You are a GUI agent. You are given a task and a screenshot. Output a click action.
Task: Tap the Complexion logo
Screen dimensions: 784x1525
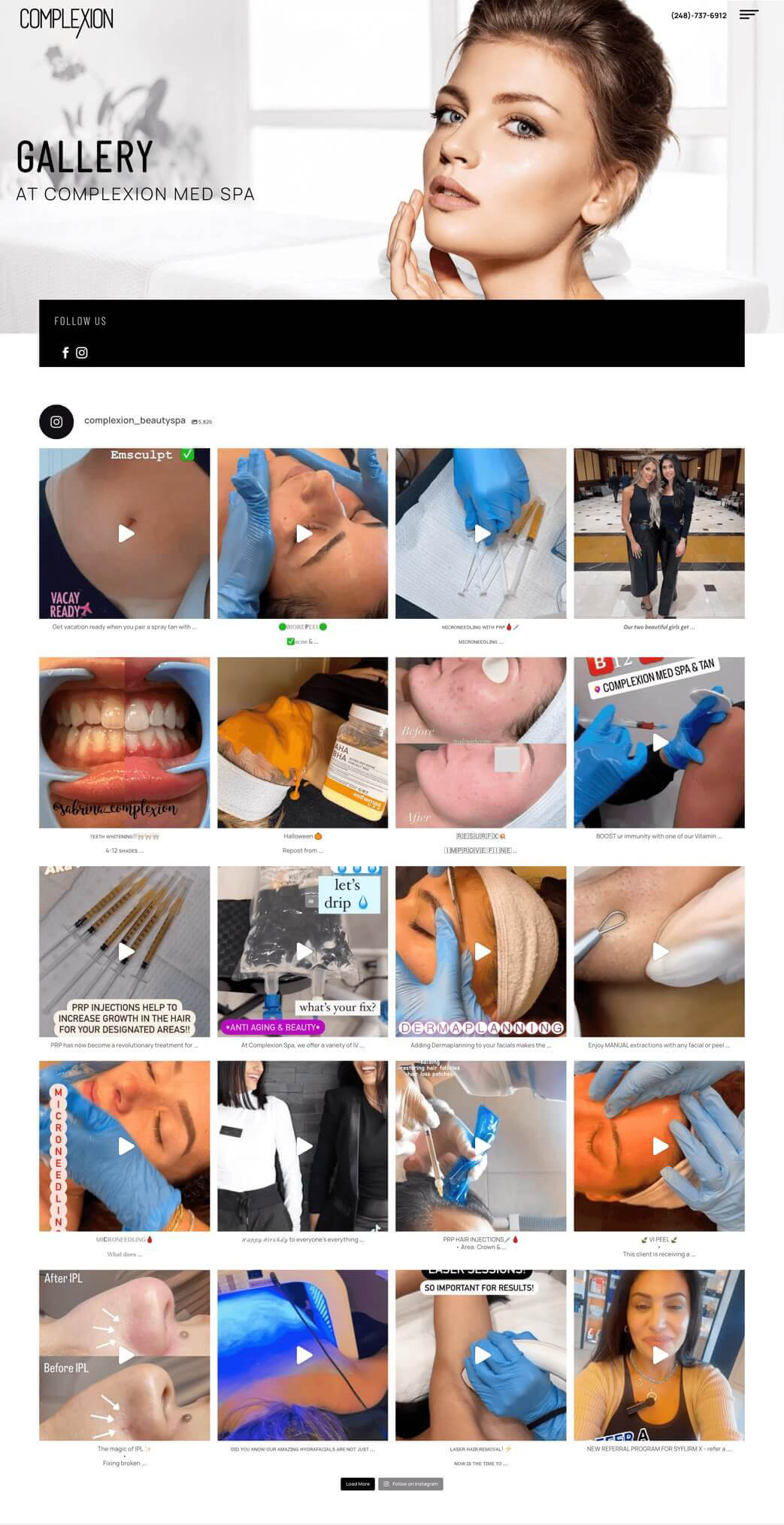tap(66, 21)
